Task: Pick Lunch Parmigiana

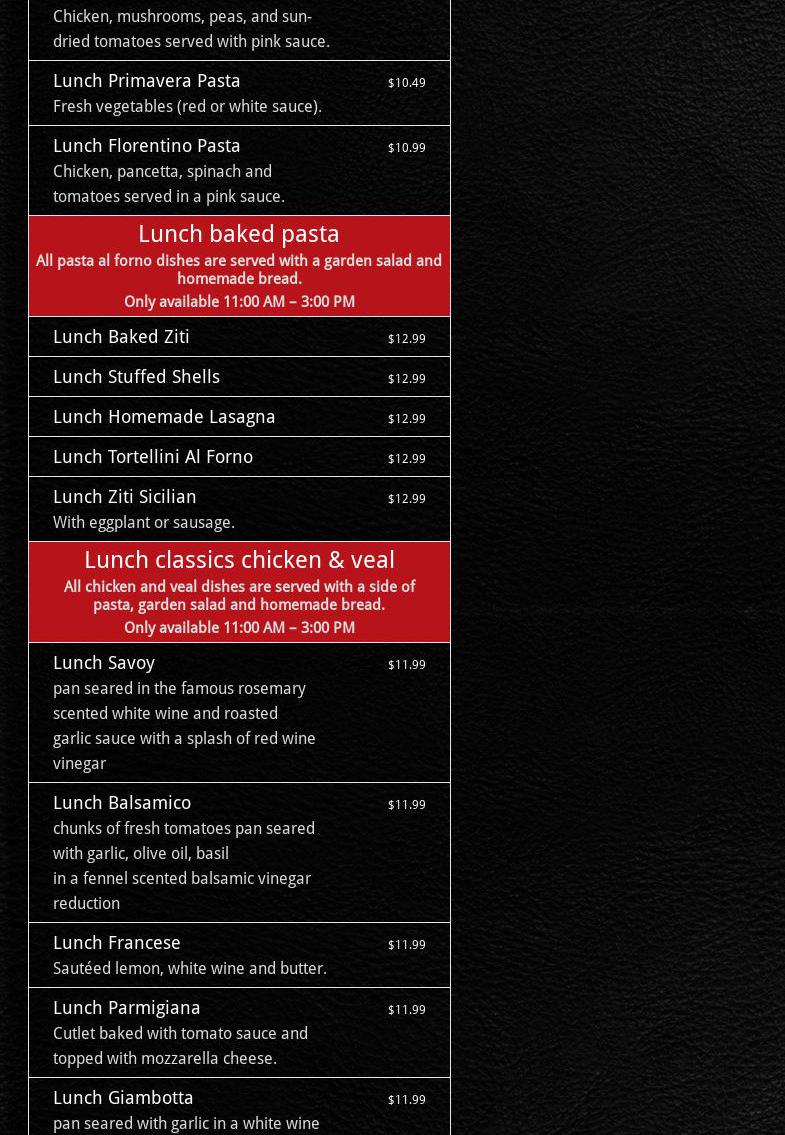Action: (x=127, y=1008)
